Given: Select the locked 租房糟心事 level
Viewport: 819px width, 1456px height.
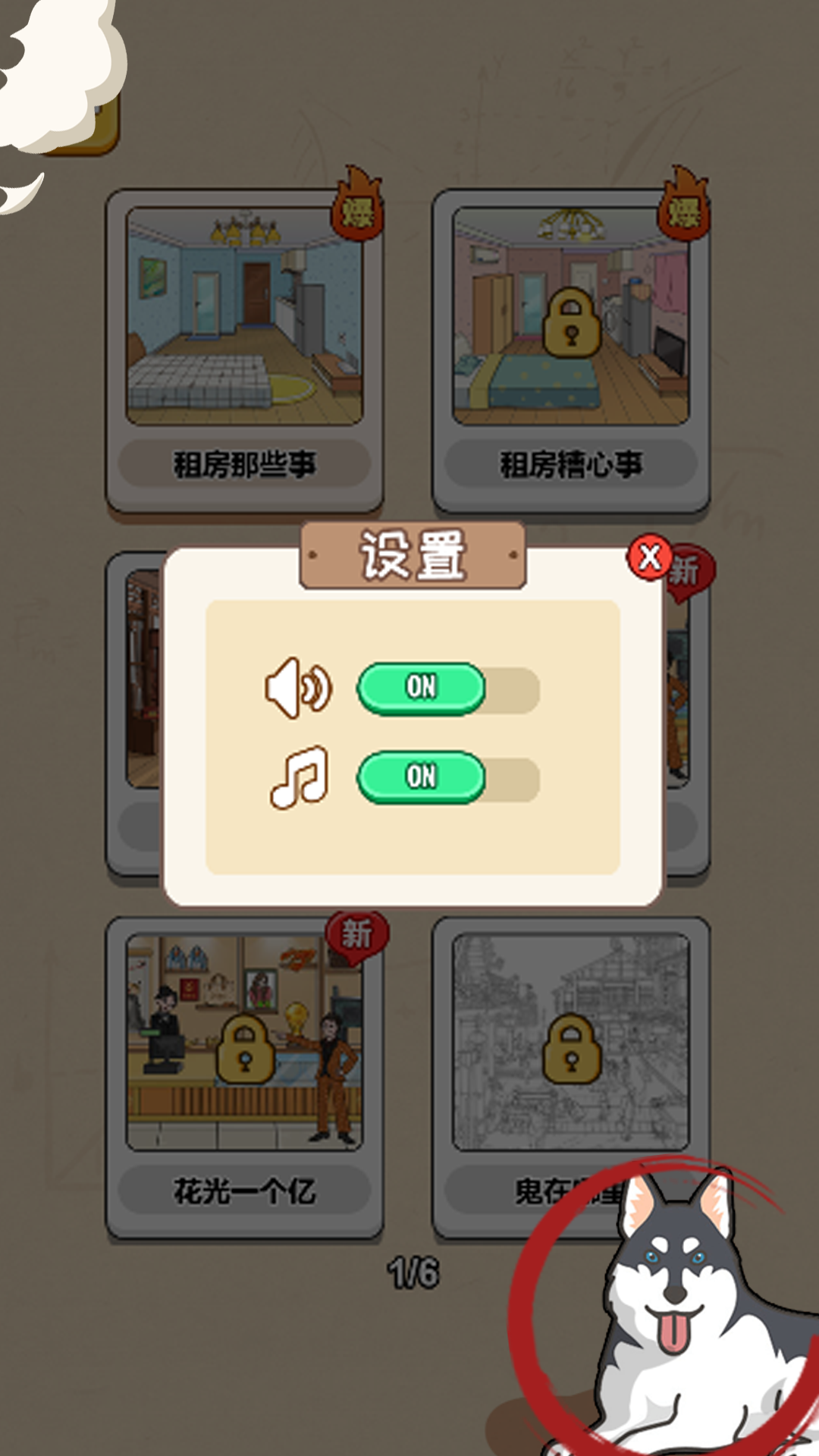Looking at the screenshot, I should [x=570, y=349].
